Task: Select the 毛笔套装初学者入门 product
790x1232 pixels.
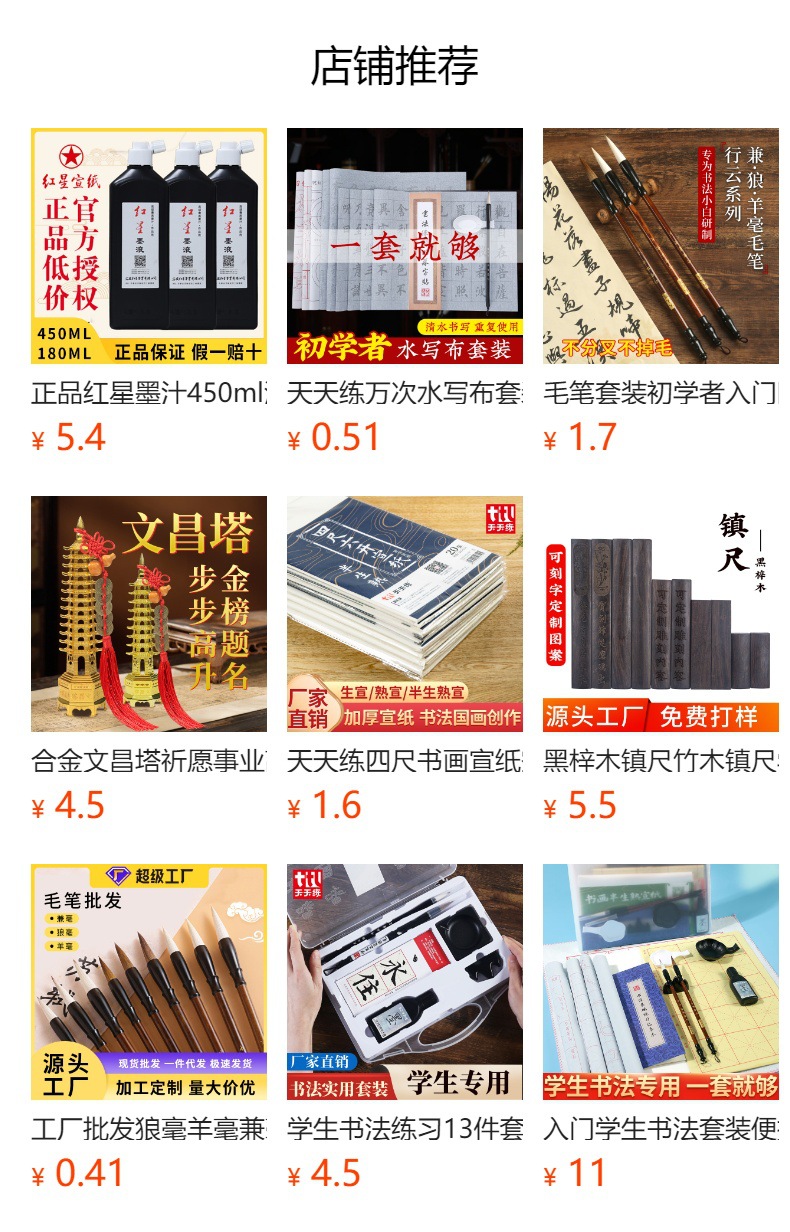Action: pyautogui.click(x=660, y=246)
